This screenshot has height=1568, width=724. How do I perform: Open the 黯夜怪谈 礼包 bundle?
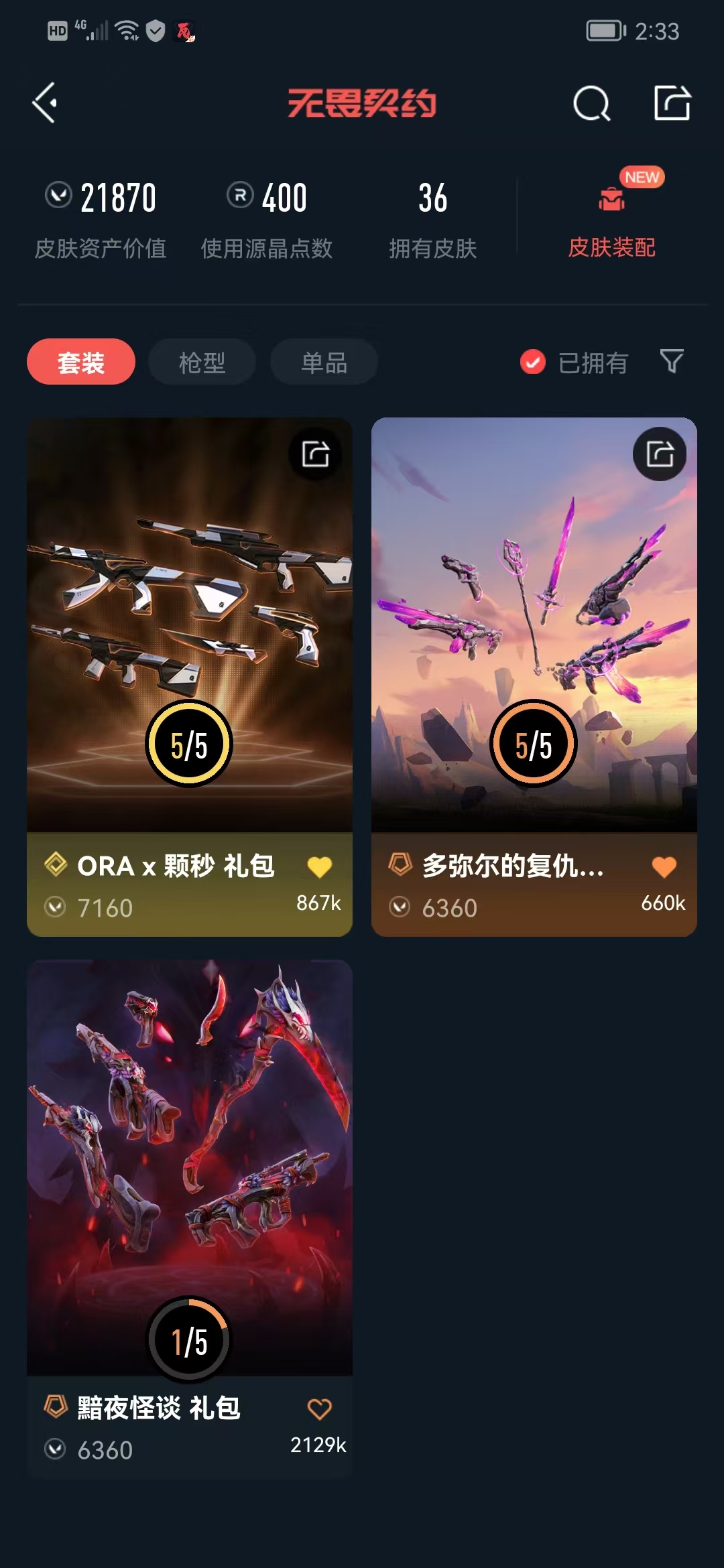coord(189,1166)
